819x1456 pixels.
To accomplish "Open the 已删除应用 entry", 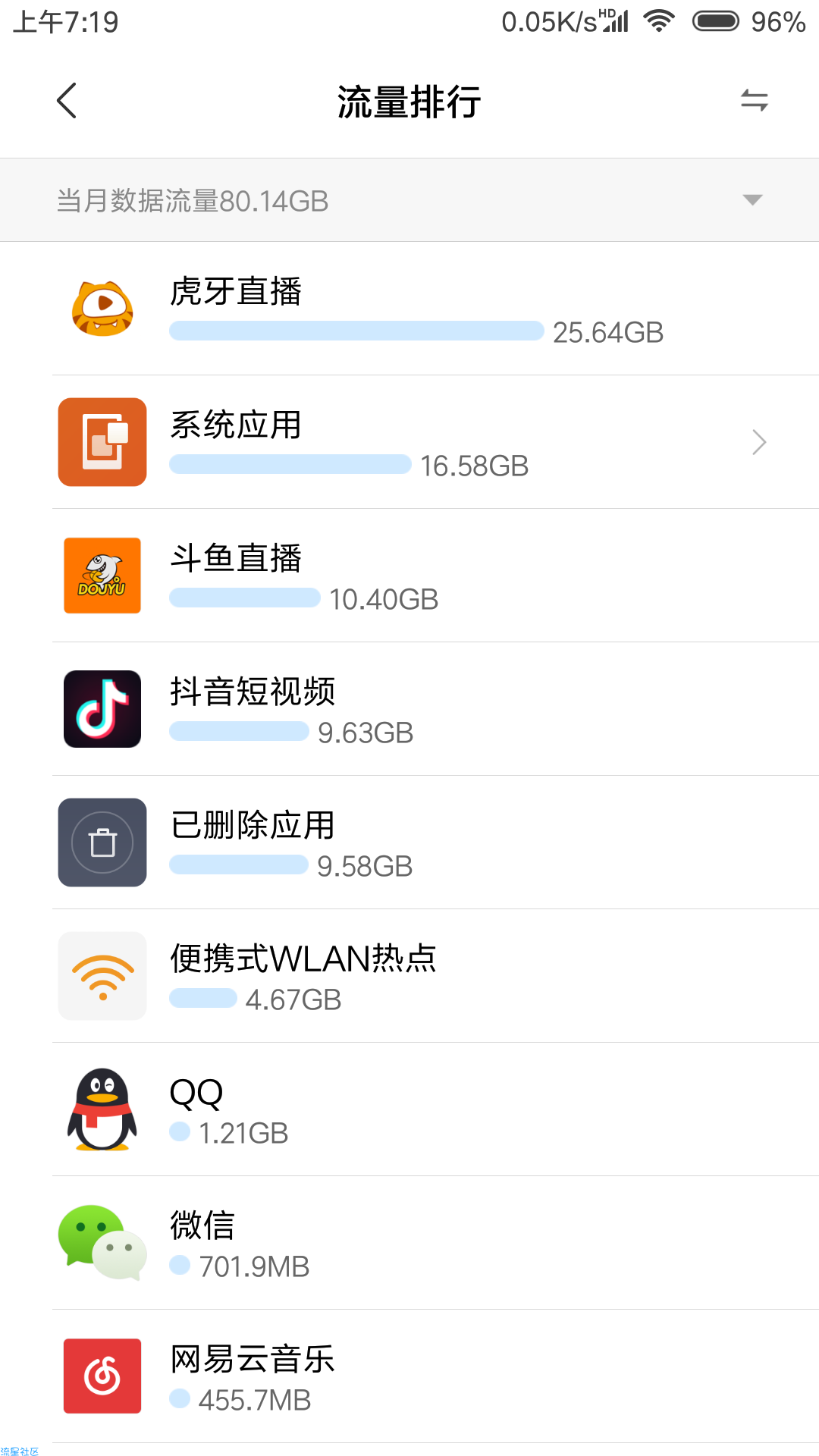I will [409, 843].
